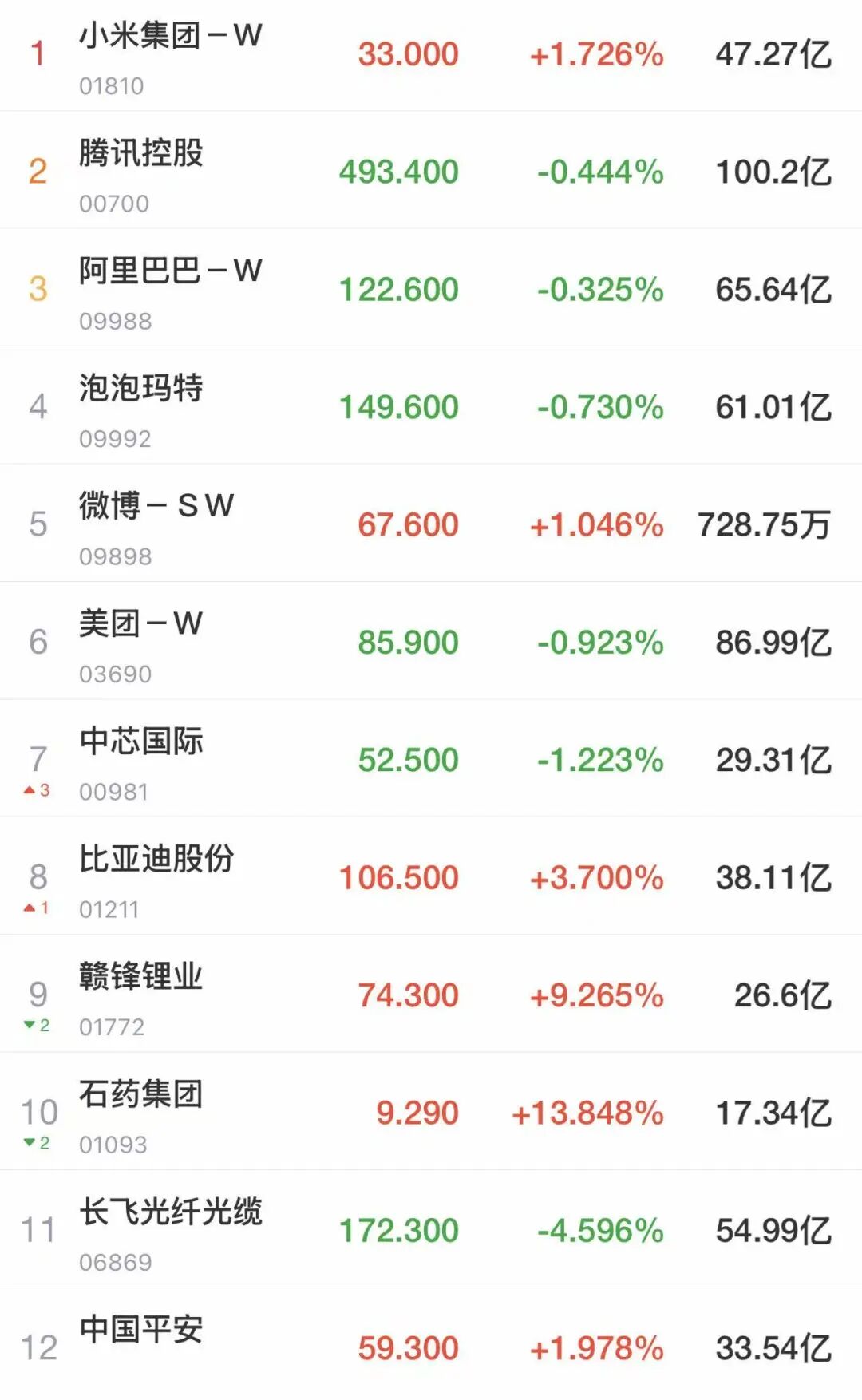Open the 小米集团-W stock row
Screen dimensions: 862x1400
[431, 55]
